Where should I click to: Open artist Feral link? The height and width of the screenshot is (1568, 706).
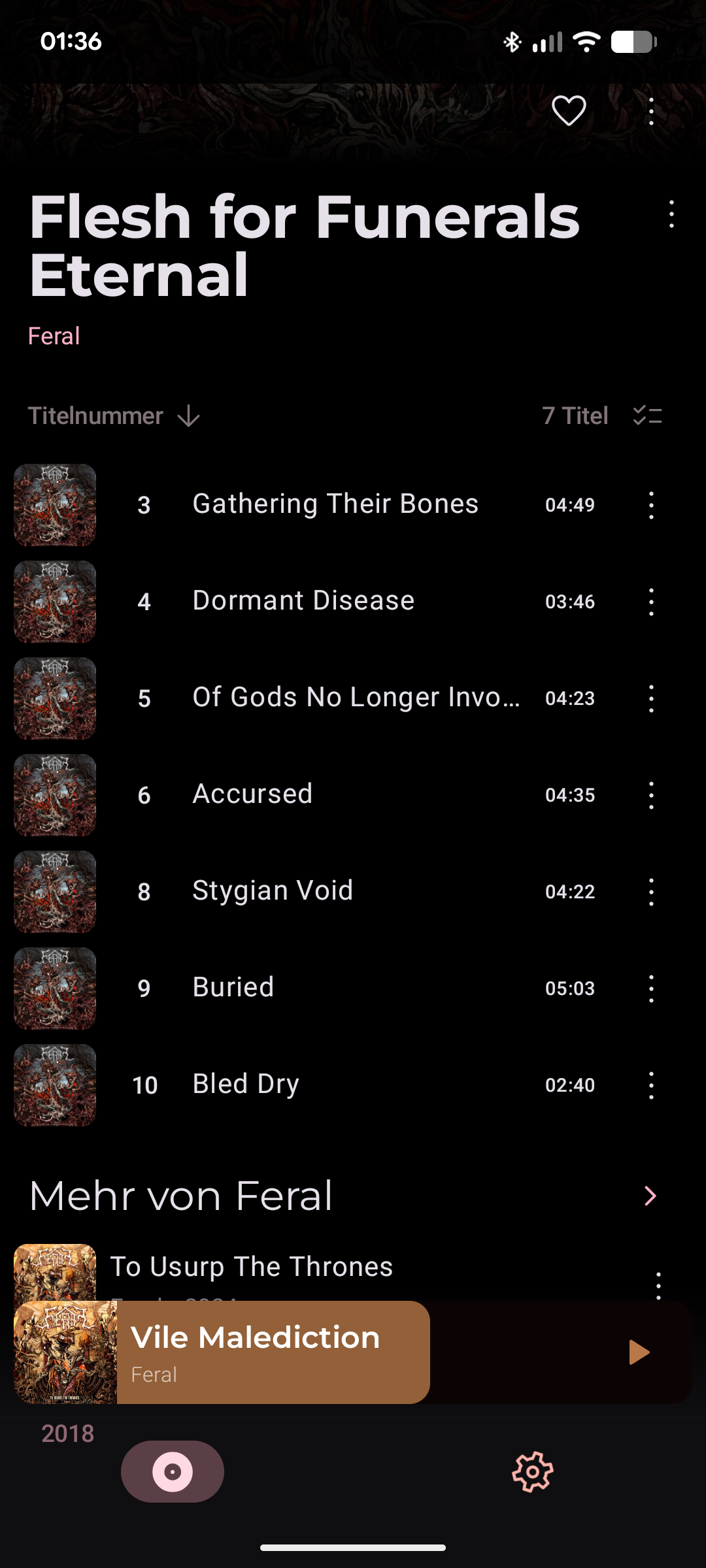point(54,336)
